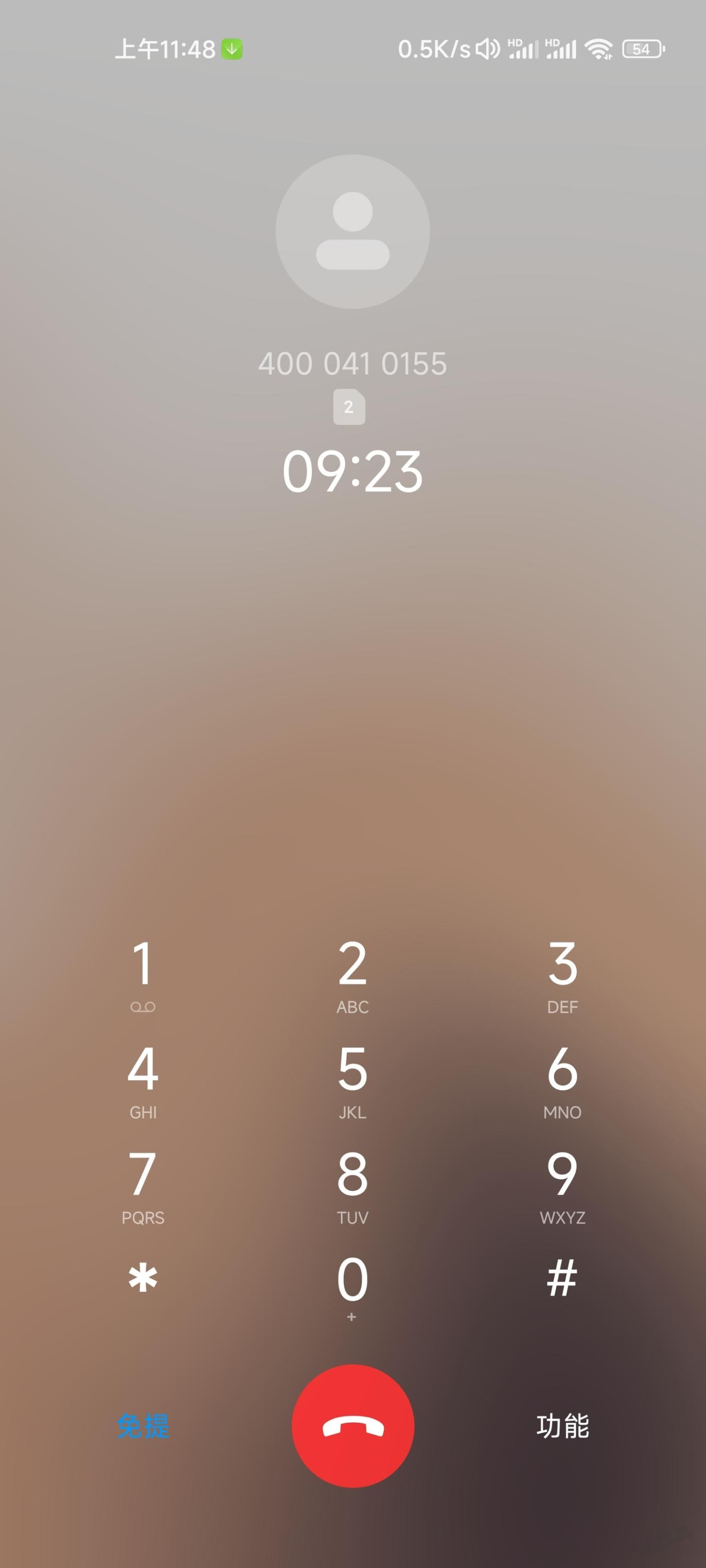End the call with the red button

point(352,1425)
